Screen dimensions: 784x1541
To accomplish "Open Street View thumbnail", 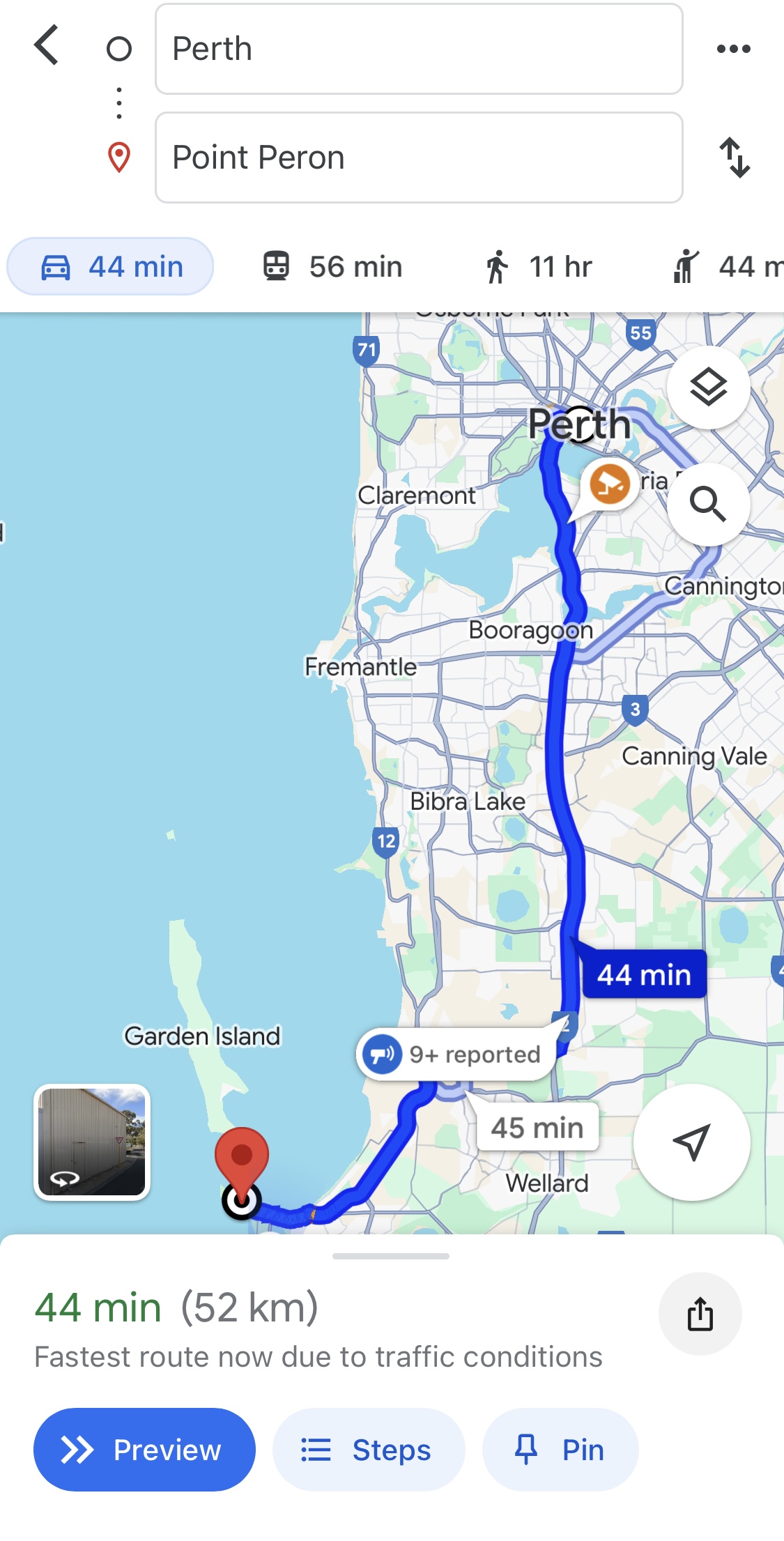I will tap(92, 1142).
